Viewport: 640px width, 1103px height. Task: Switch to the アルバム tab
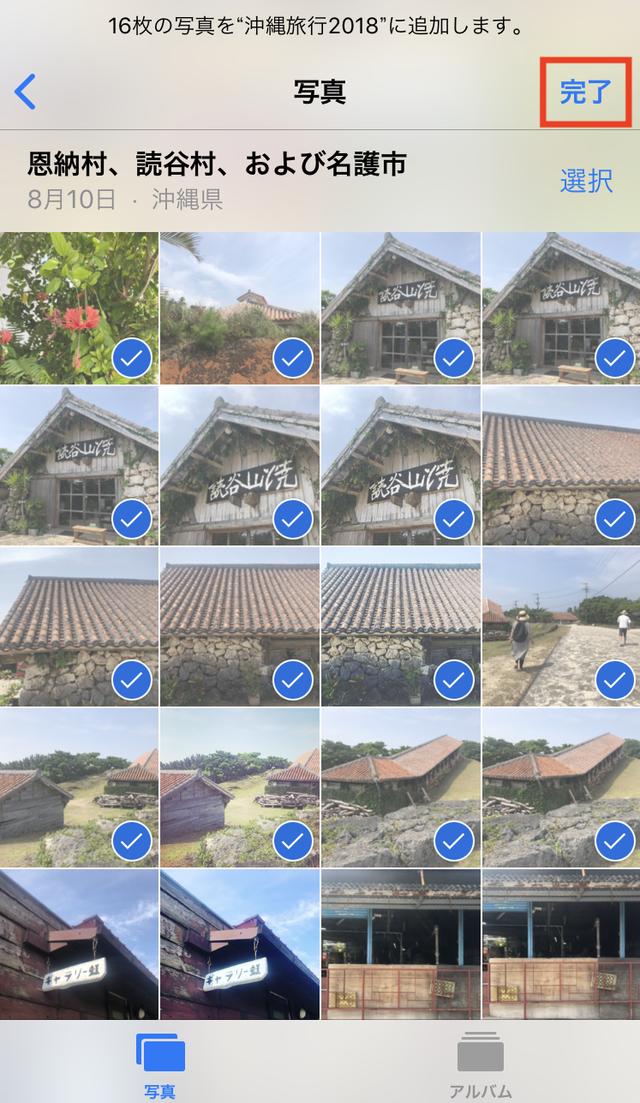point(480,1065)
